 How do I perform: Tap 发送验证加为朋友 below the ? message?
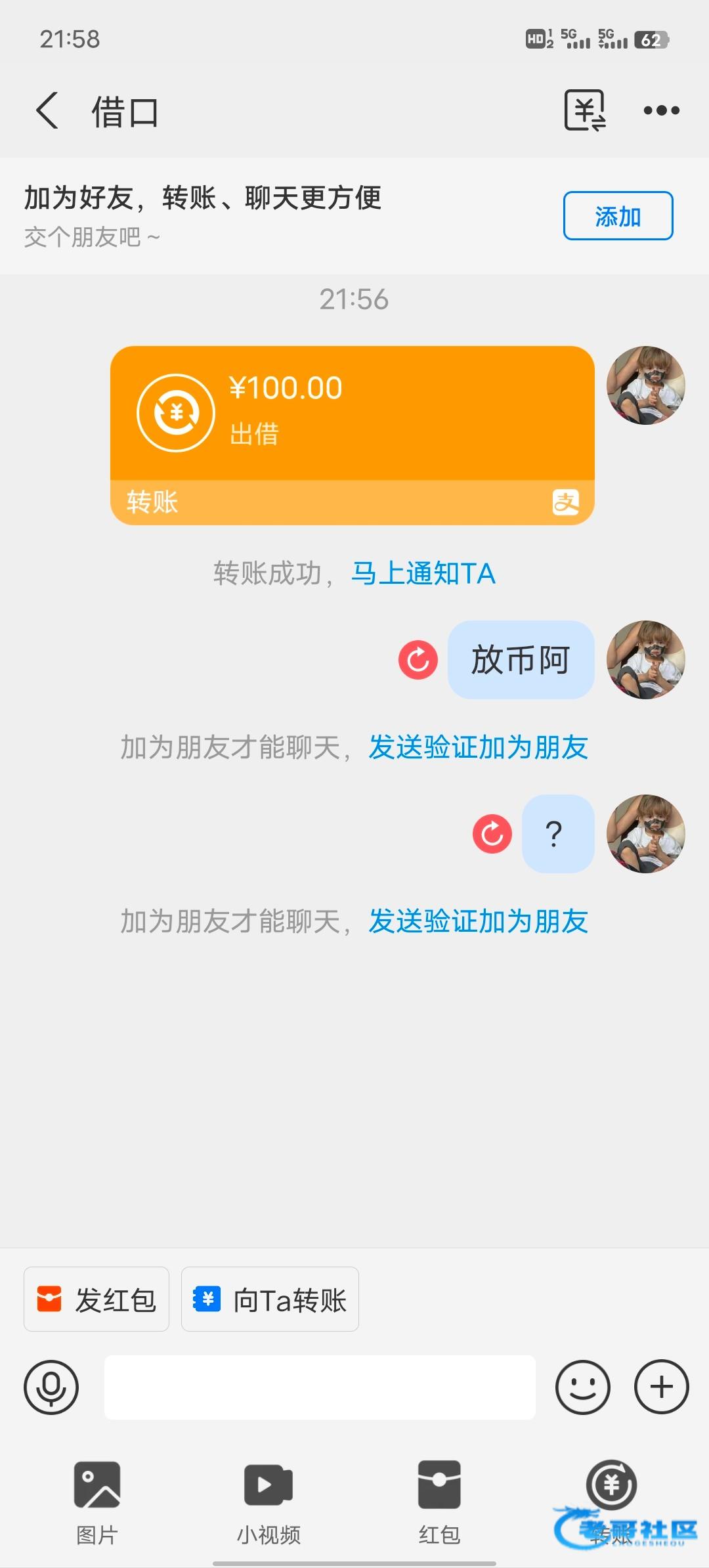478,921
